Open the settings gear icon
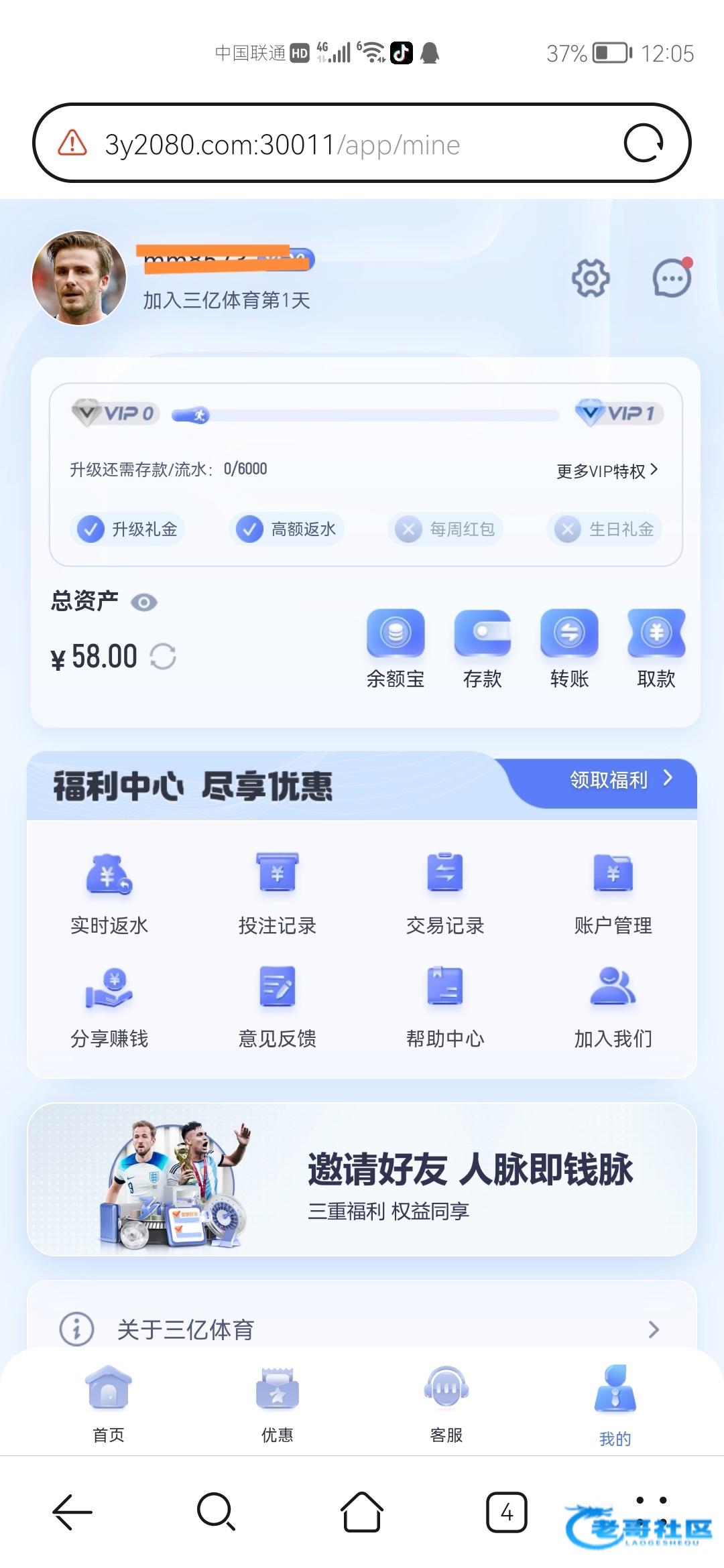This screenshot has width=724, height=1568. (x=591, y=278)
